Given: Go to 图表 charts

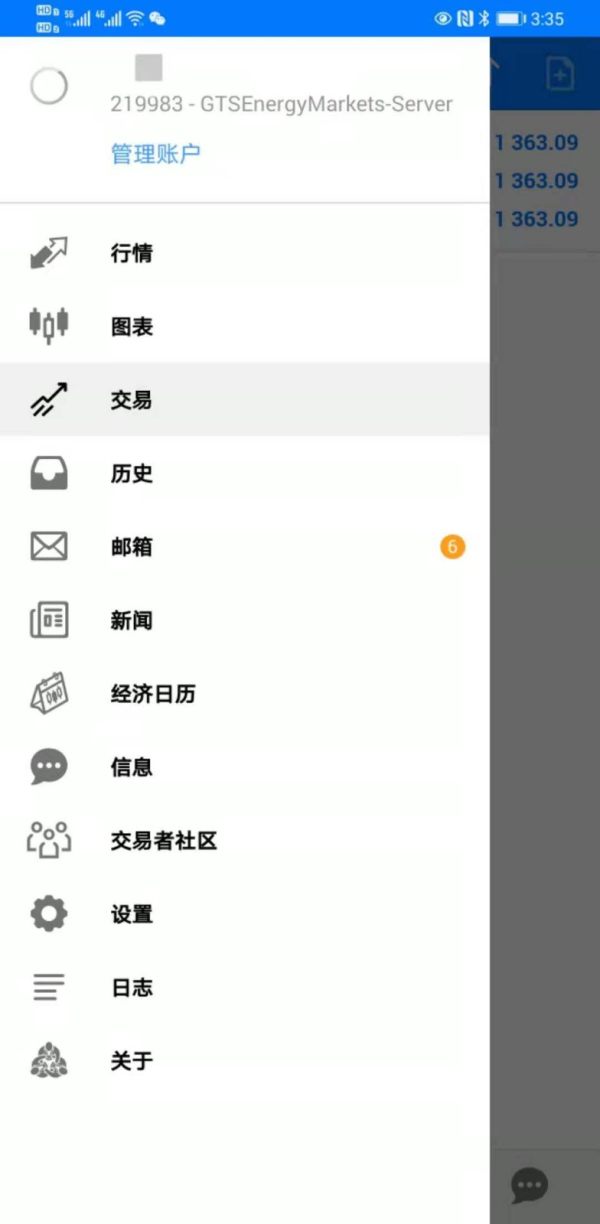Looking at the screenshot, I should pyautogui.click(x=245, y=326).
